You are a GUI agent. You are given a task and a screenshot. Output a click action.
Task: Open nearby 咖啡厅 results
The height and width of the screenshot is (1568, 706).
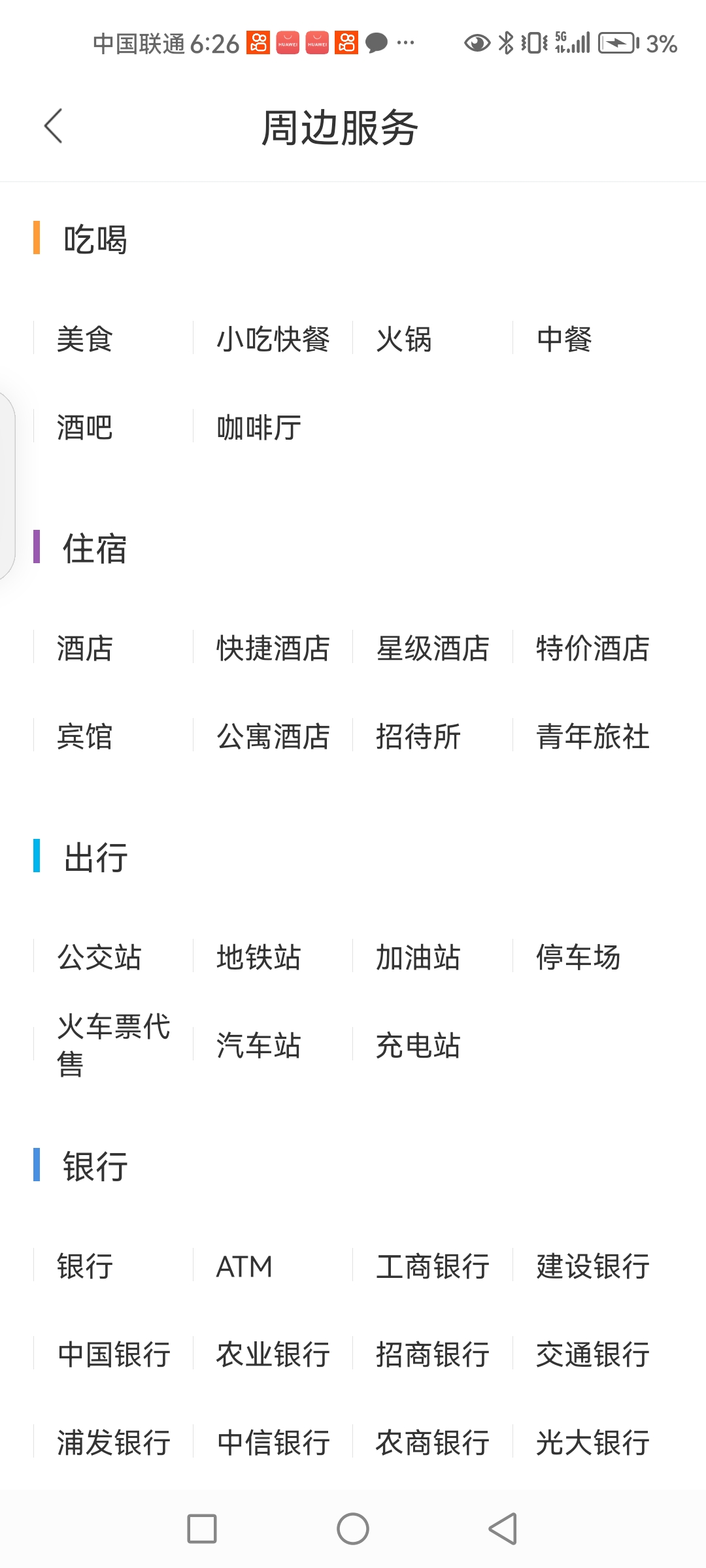[259, 427]
